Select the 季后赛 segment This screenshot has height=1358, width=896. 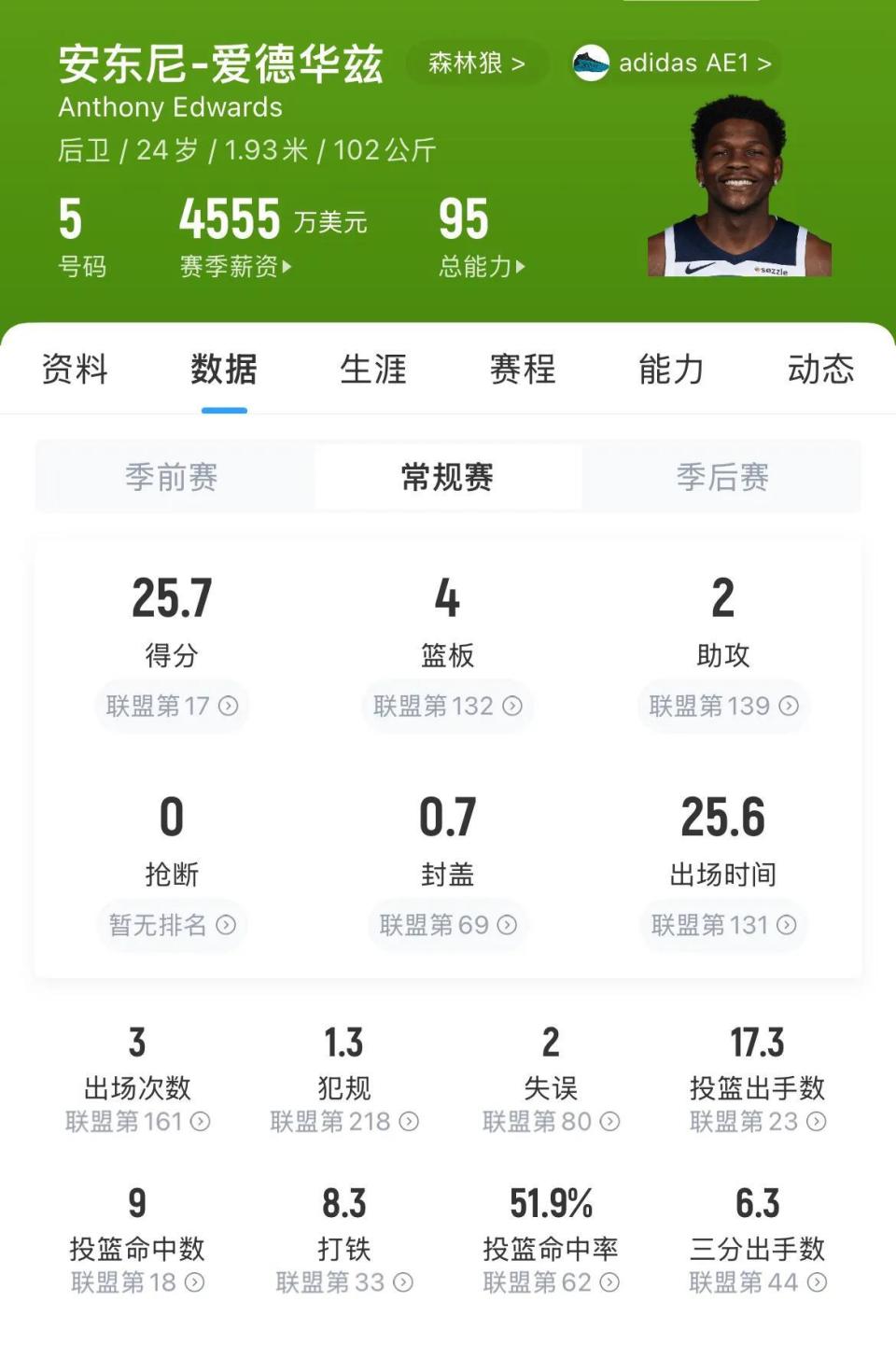(x=722, y=478)
